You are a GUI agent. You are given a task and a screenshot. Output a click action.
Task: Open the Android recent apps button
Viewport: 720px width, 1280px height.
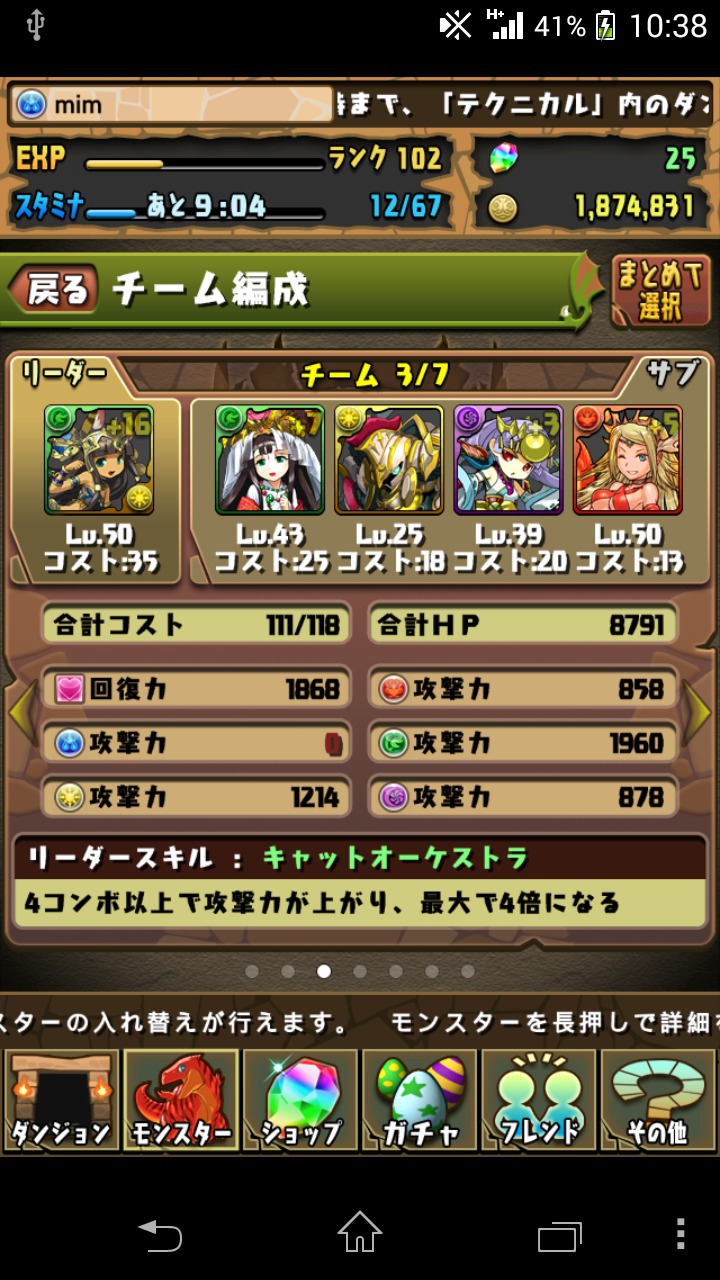coord(560,1235)
